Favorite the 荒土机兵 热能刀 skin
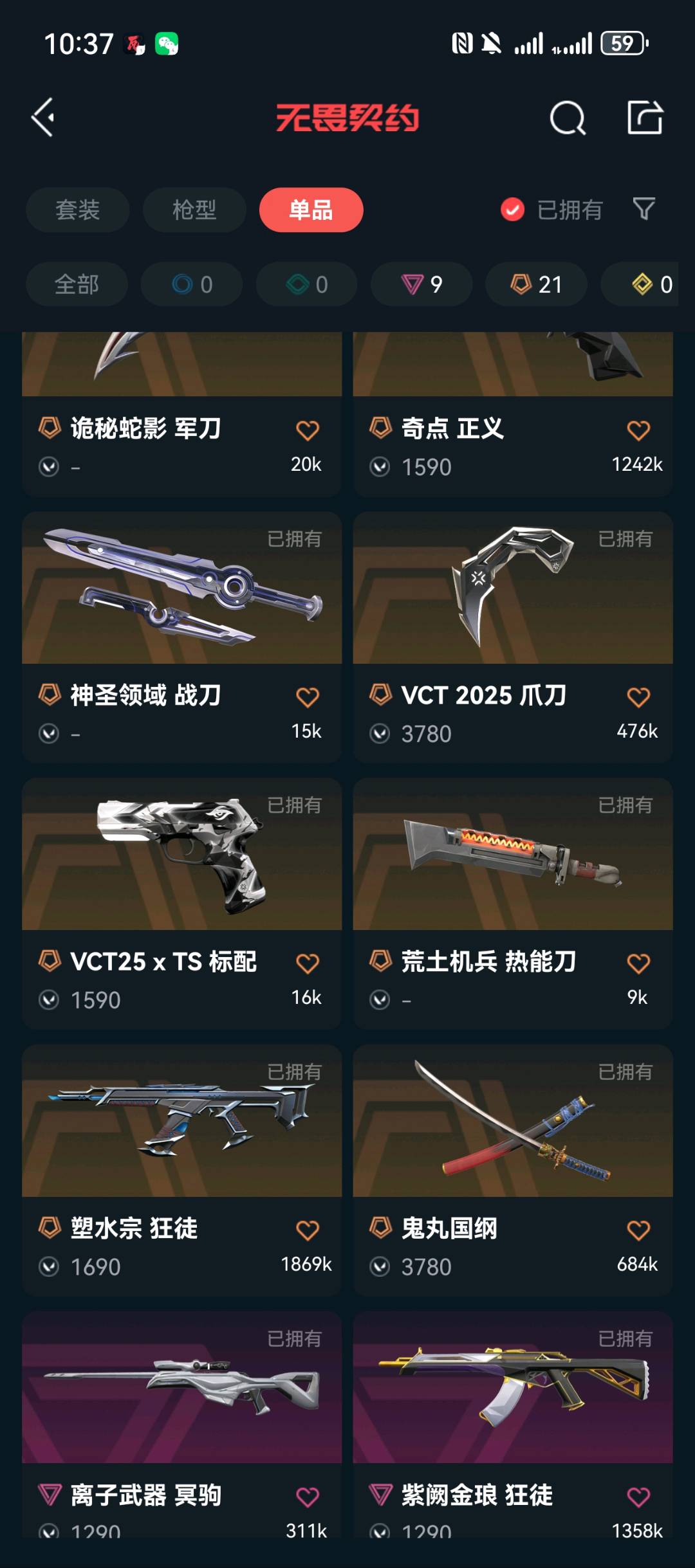The image size is (695, 1568). (638, 963)
